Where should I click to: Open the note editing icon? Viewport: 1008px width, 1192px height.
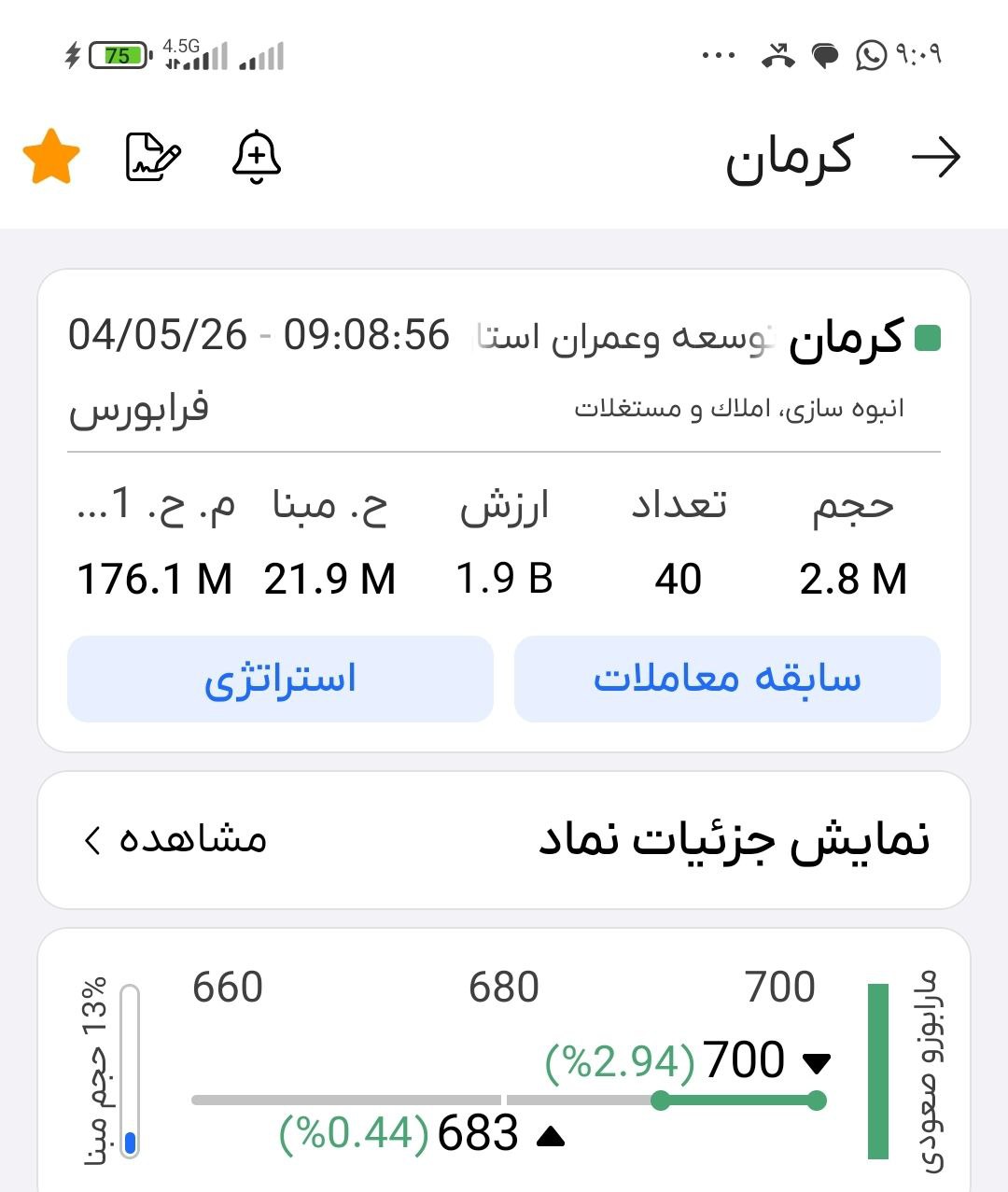153,157
